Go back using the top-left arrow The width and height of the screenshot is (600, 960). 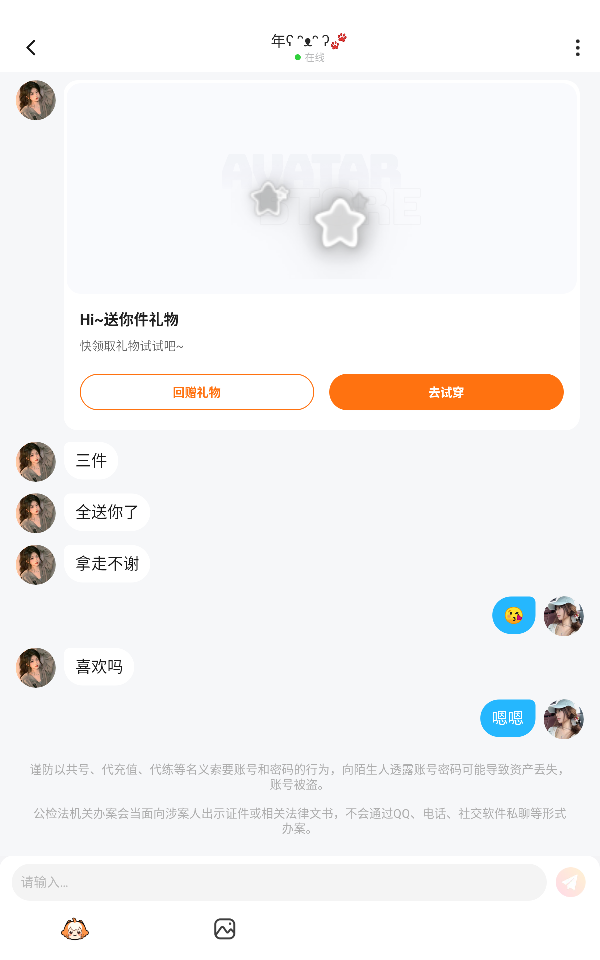point(31,47)
